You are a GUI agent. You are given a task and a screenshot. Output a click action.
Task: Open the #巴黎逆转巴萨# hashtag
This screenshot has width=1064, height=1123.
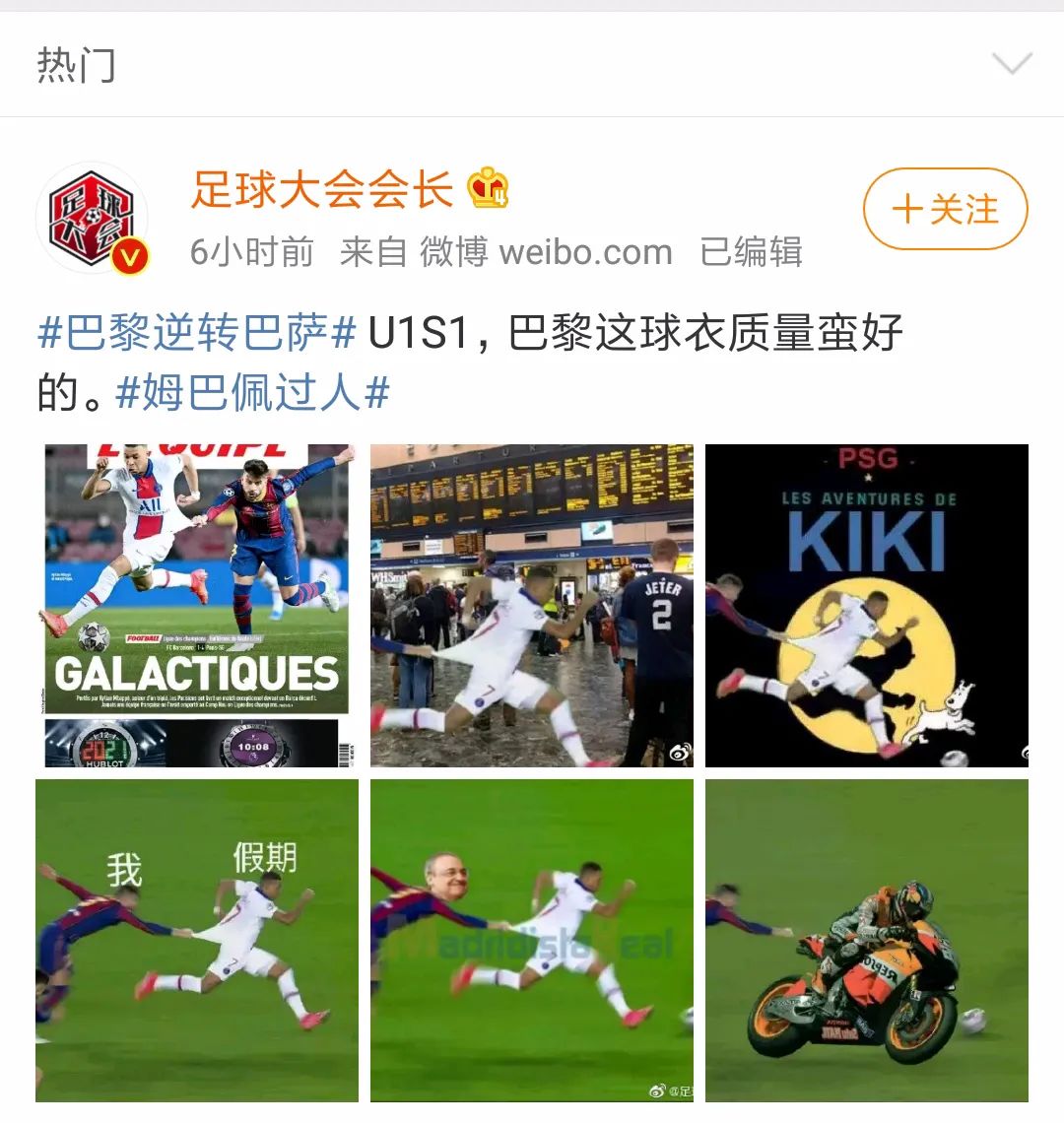(x=196, y=334)
